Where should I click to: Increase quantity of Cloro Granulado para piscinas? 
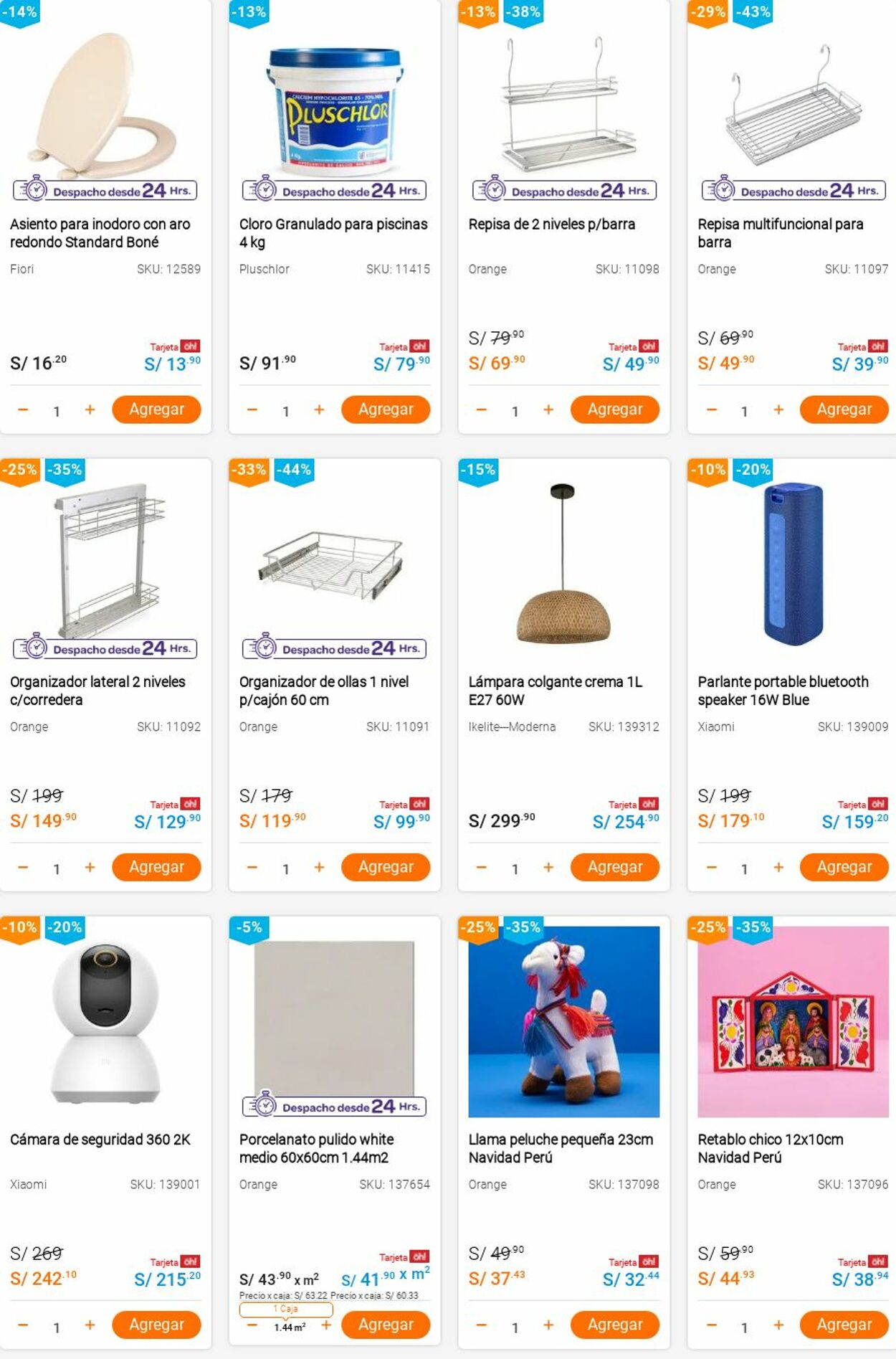coord(319,409)
